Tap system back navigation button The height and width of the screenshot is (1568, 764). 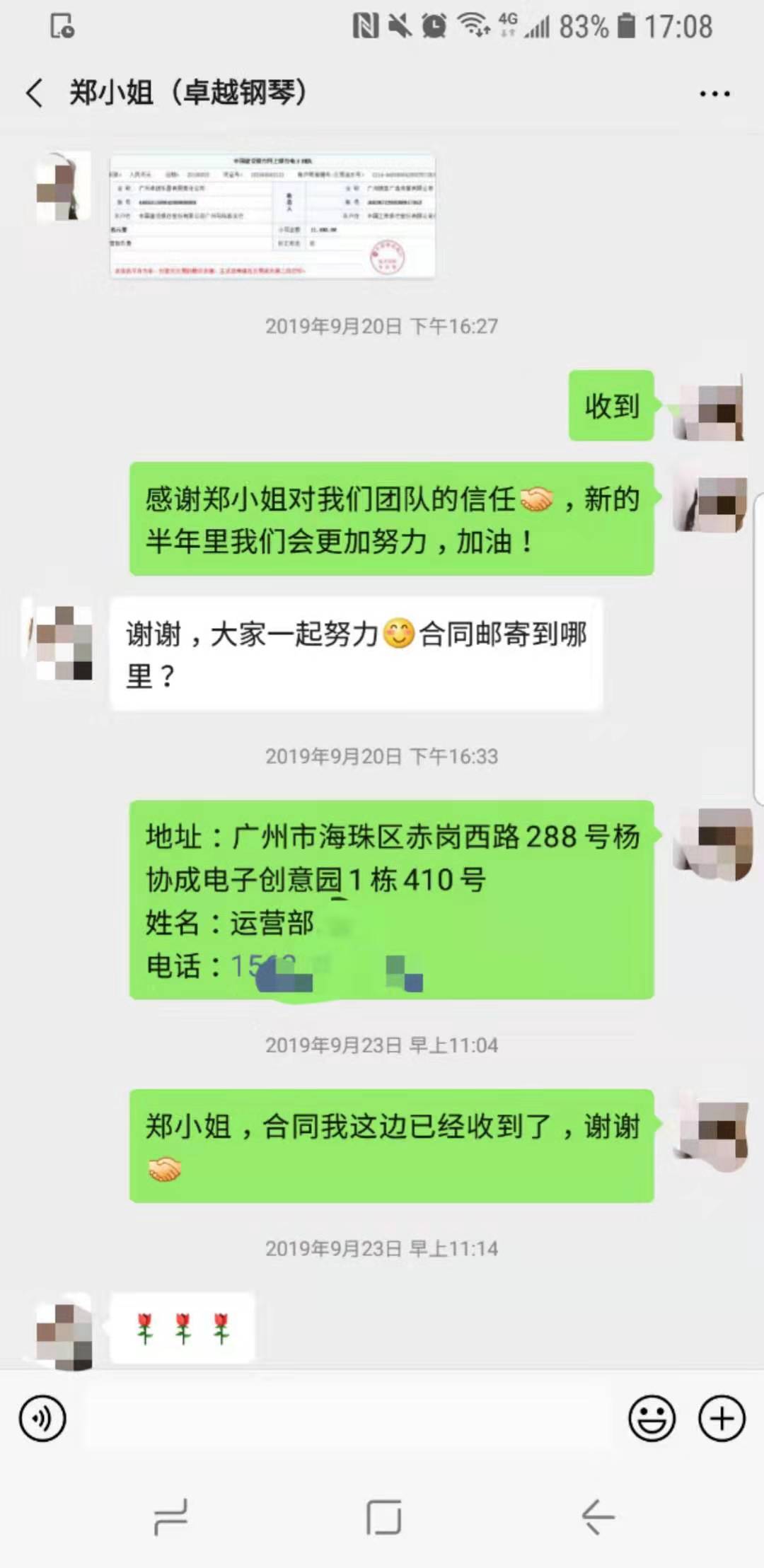click(x=598, y=1517)
